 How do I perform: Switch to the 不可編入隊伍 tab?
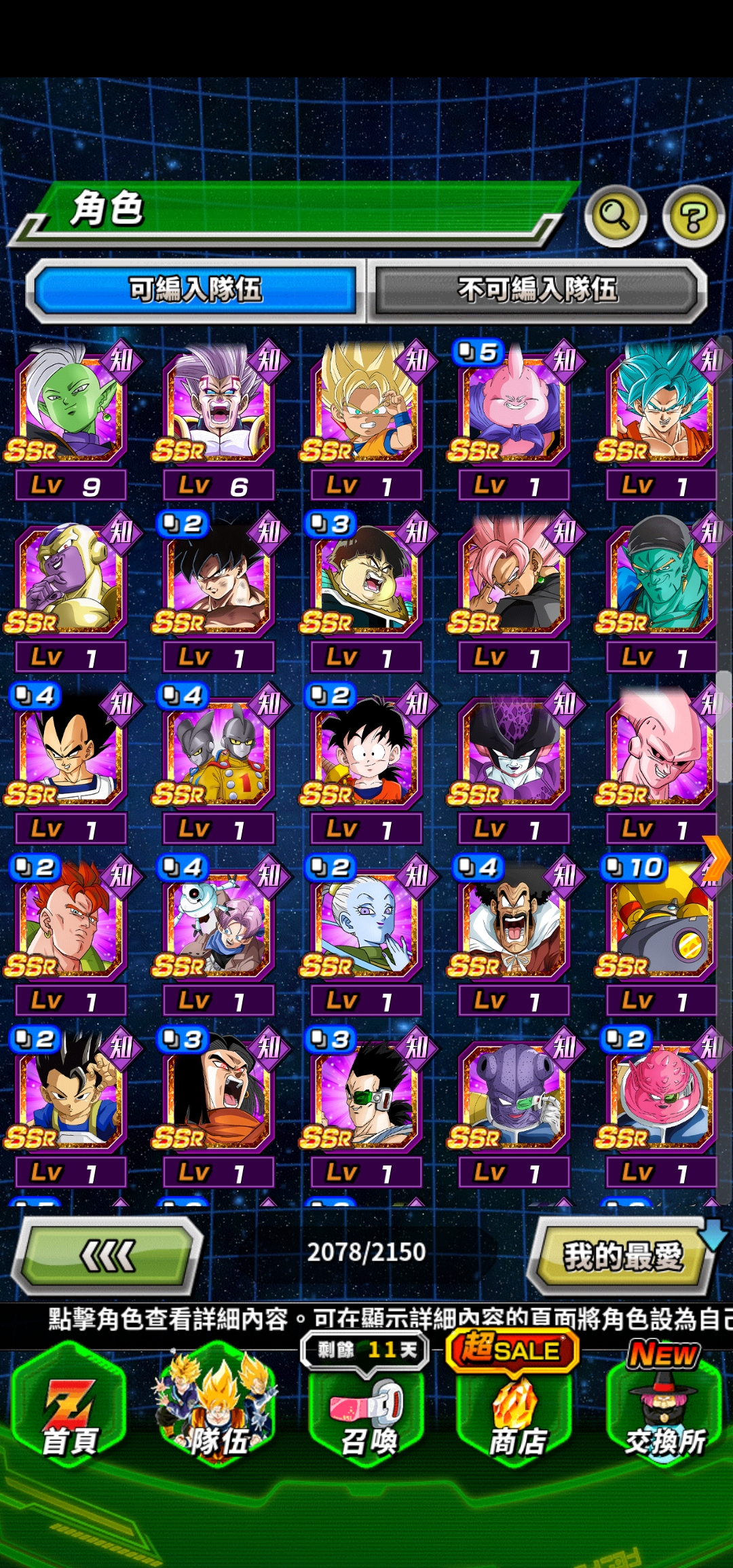[537, 290]
